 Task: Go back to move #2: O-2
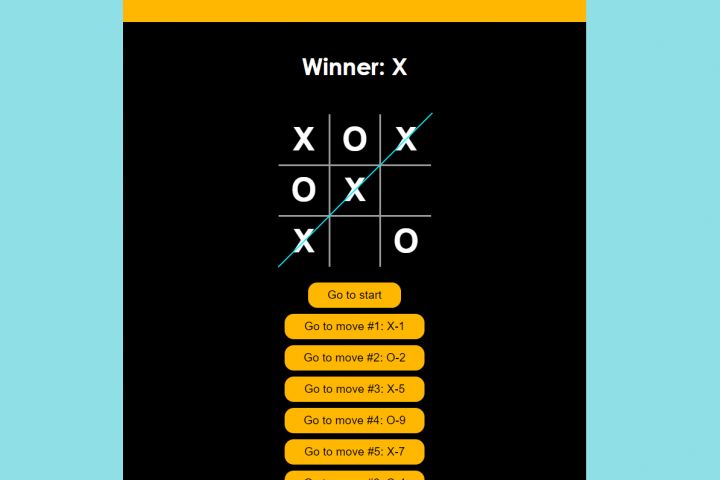[354, 358]
